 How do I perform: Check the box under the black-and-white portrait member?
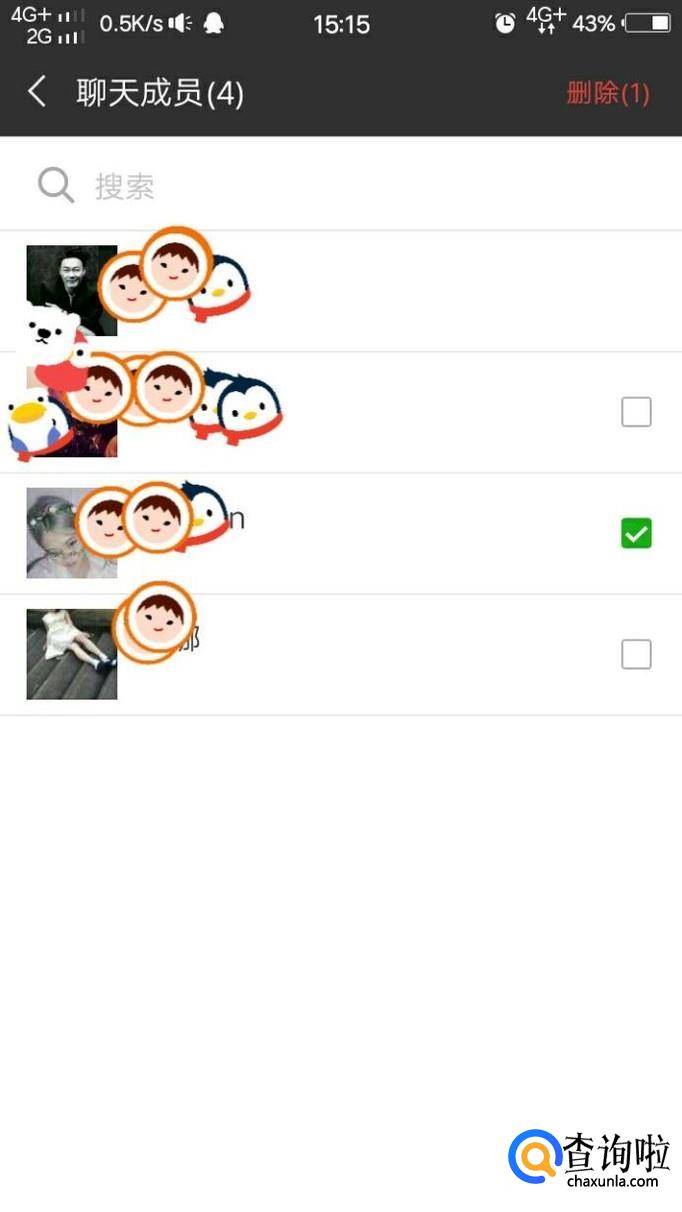pos(636,412)
